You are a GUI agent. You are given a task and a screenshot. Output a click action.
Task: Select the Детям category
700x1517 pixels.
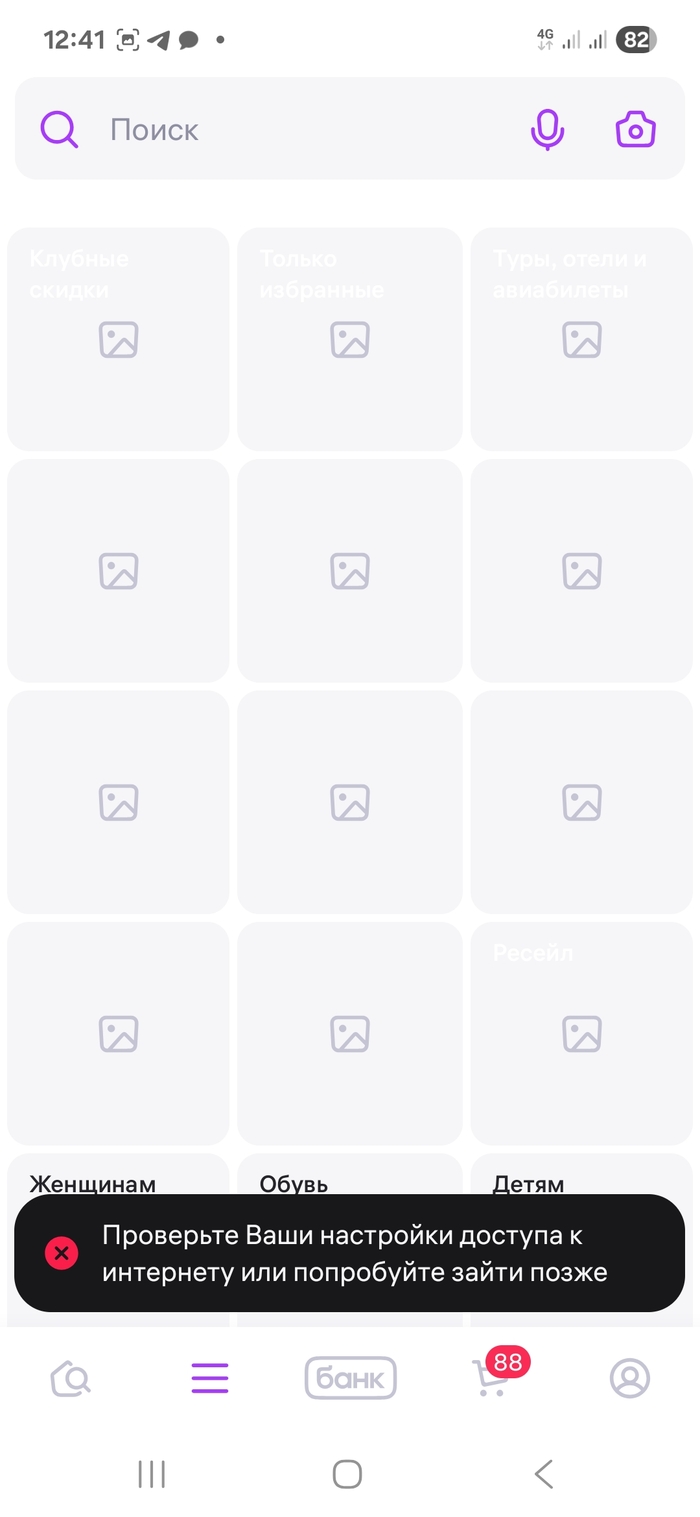[529, 1184]
